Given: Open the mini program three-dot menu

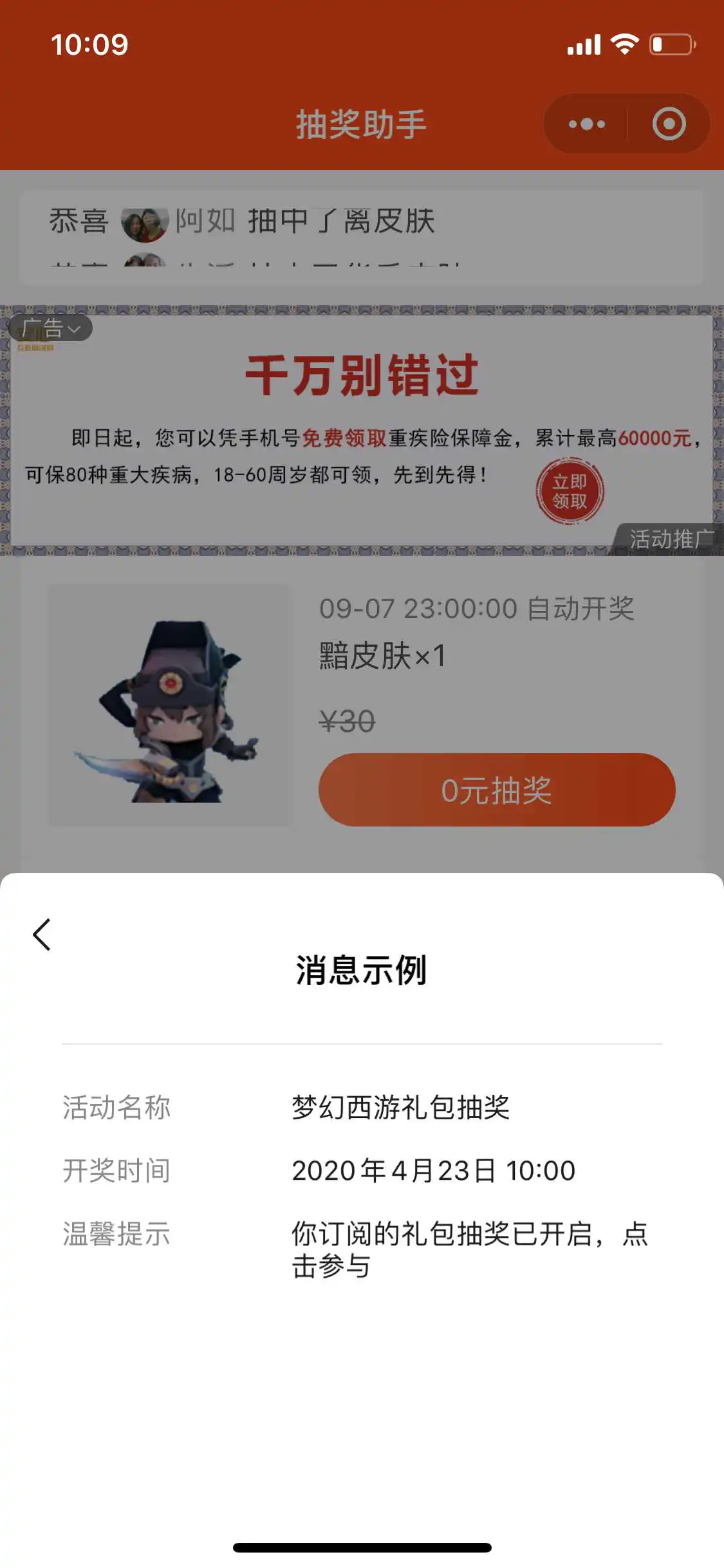Looking at the screenshot, I should 586,124.
